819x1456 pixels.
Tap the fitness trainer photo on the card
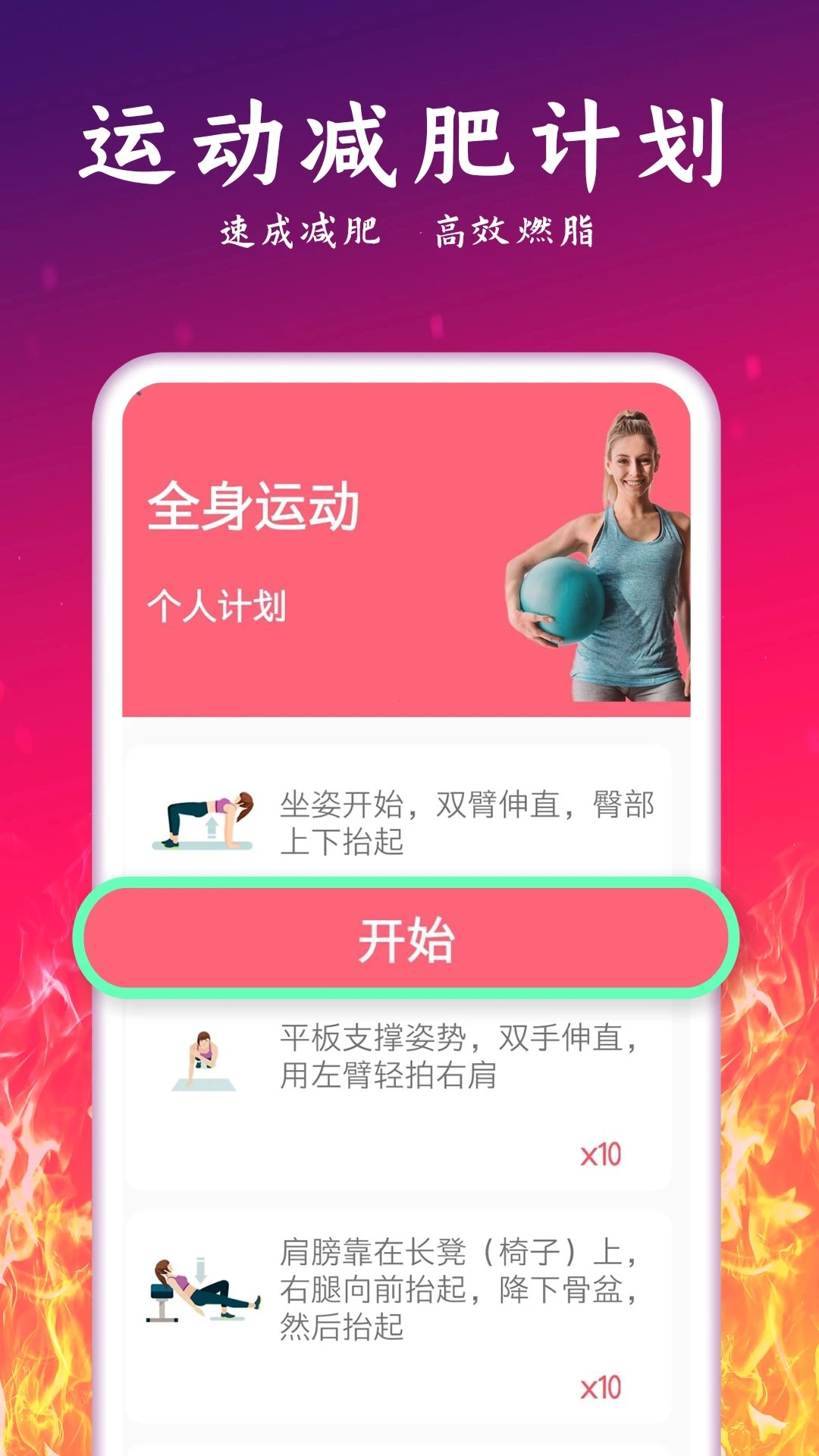637,554
